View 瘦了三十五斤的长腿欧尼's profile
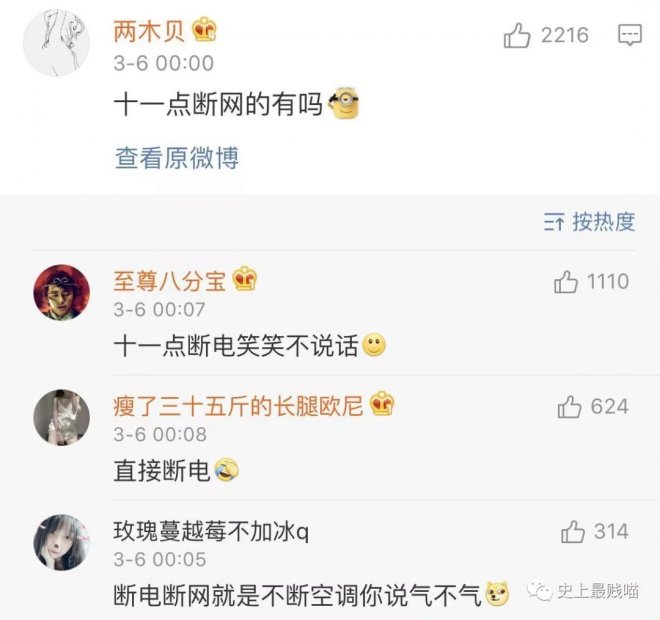This screenshot has width=660, height=620. tap(62, 416)
